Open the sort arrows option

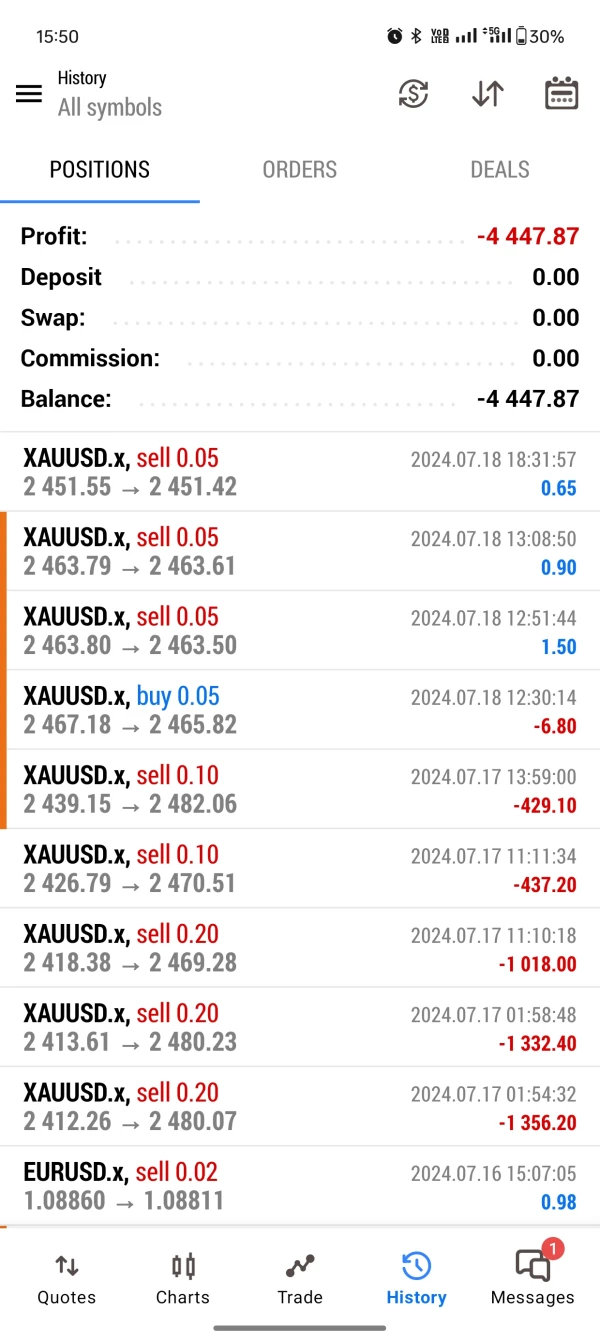click(x=487, y=94)
